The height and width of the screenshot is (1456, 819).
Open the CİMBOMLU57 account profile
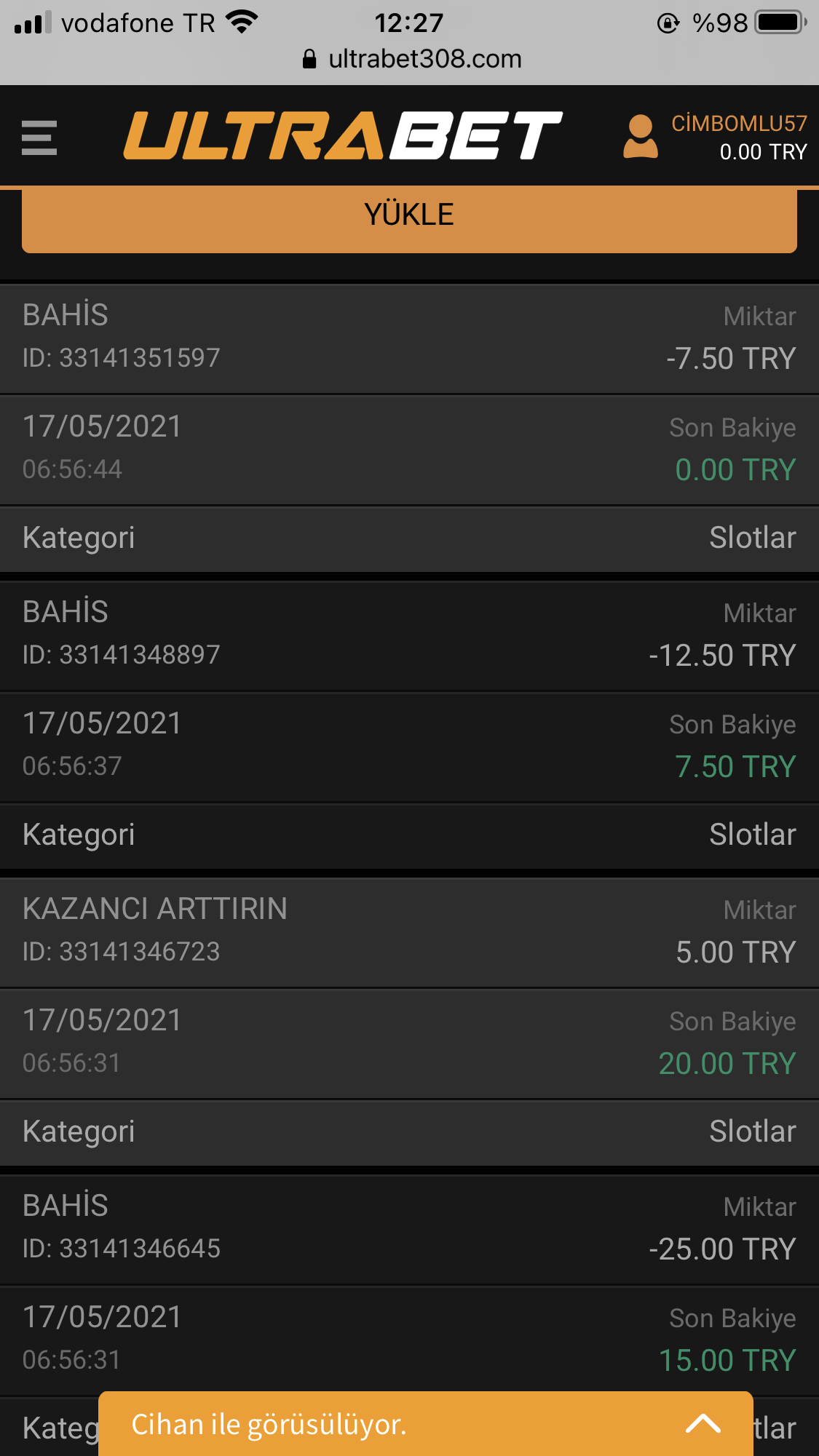[x=715, y=137]
